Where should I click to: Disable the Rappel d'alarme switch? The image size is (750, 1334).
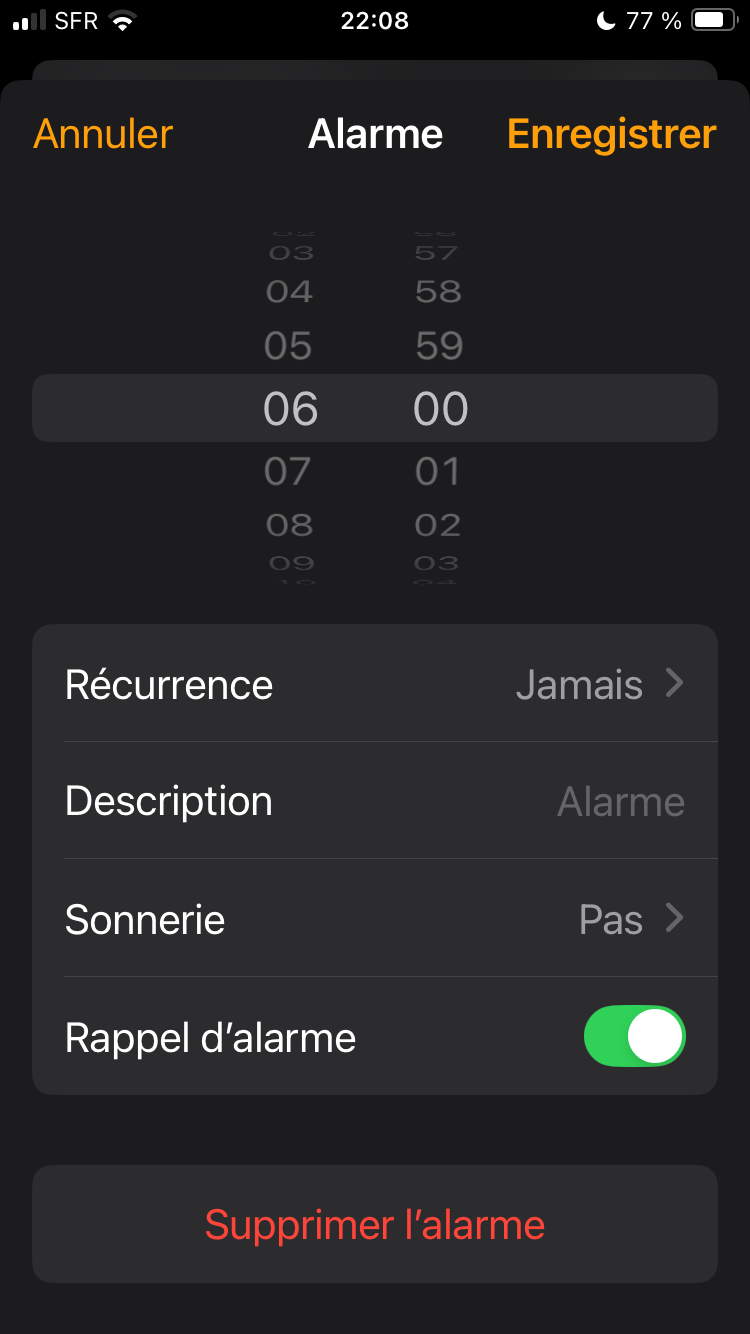click(634, 1036)
